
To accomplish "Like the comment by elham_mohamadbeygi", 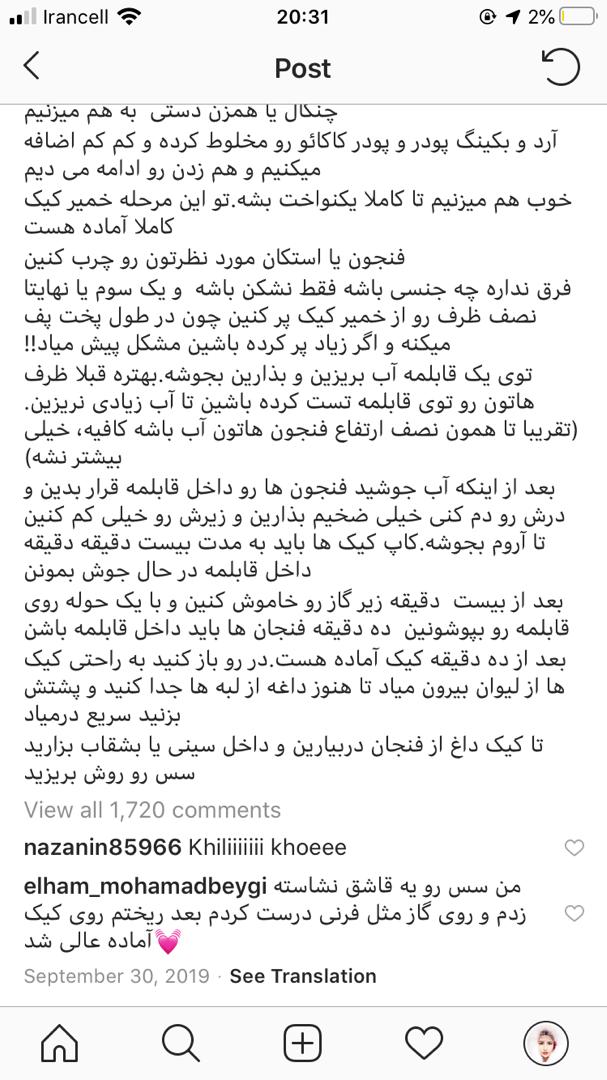I will click(x=574, y=913).
